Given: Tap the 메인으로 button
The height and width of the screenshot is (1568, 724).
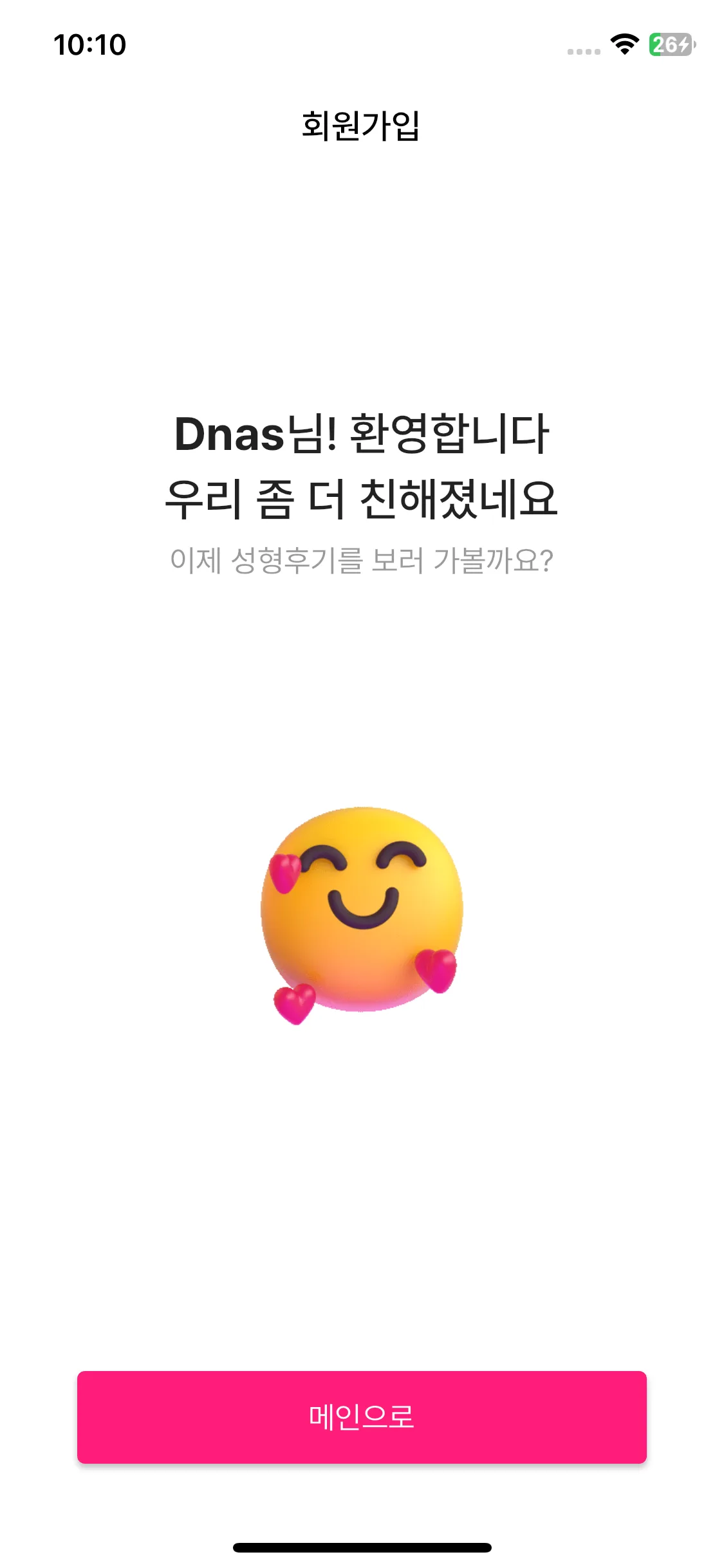Looking at the screenshot, I should (x=362, y=1417).
